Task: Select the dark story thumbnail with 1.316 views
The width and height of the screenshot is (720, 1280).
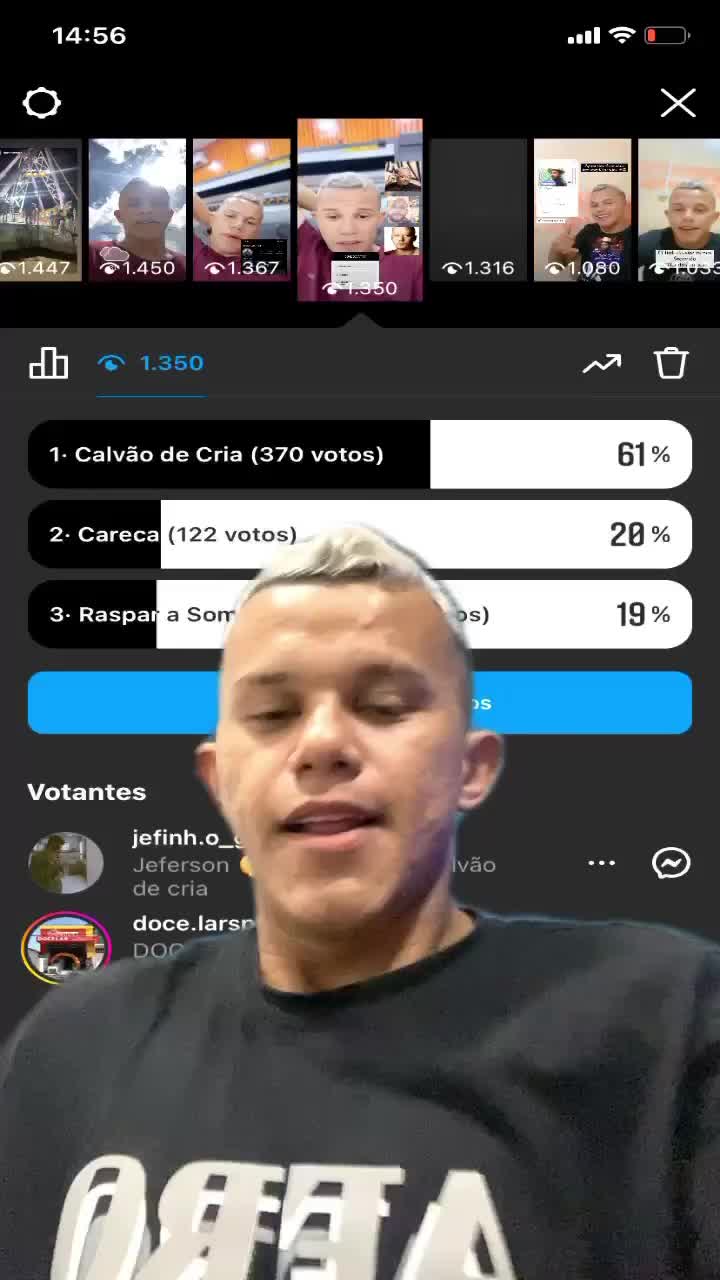Action: click(478, 210)
